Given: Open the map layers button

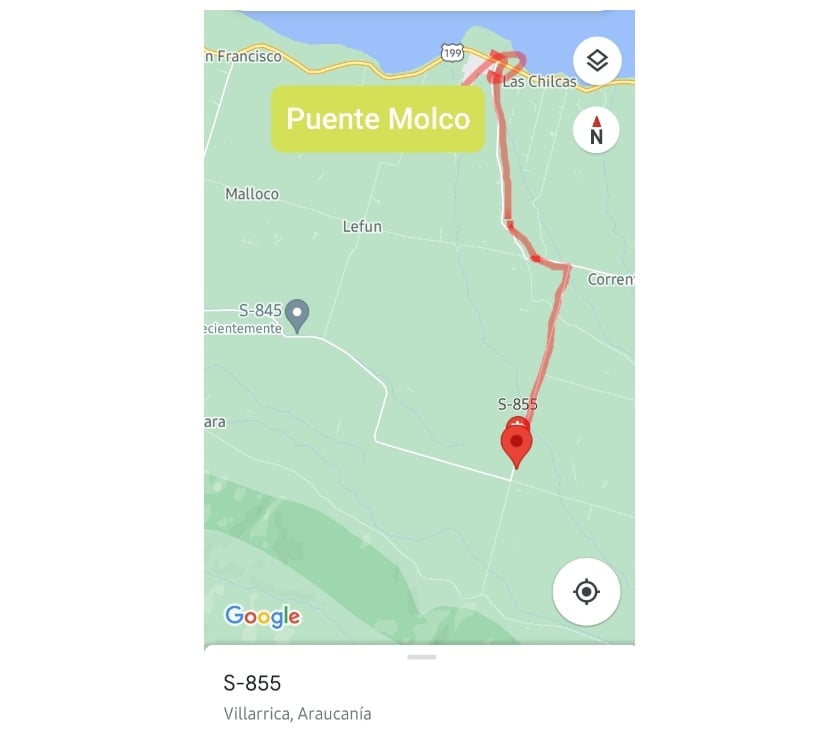Looking at the screenshot, I should click(x=597, y=61).
